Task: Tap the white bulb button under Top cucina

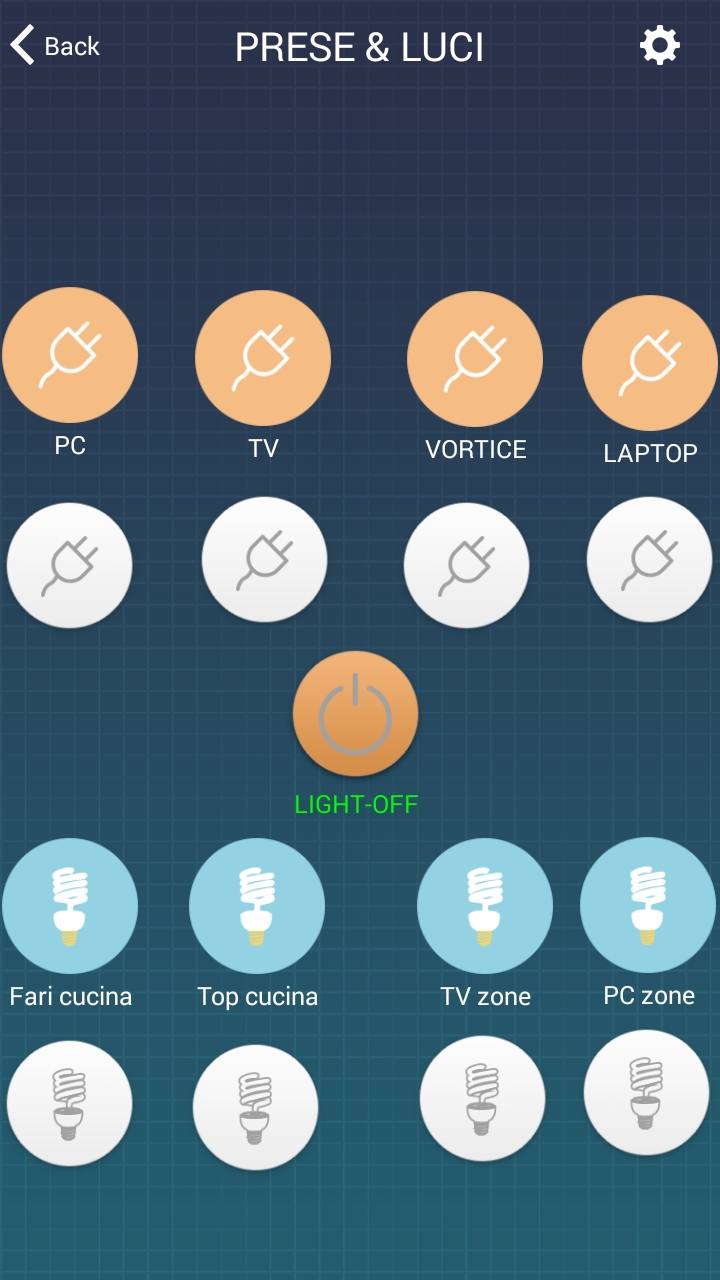Action: tap(255, 1107)
